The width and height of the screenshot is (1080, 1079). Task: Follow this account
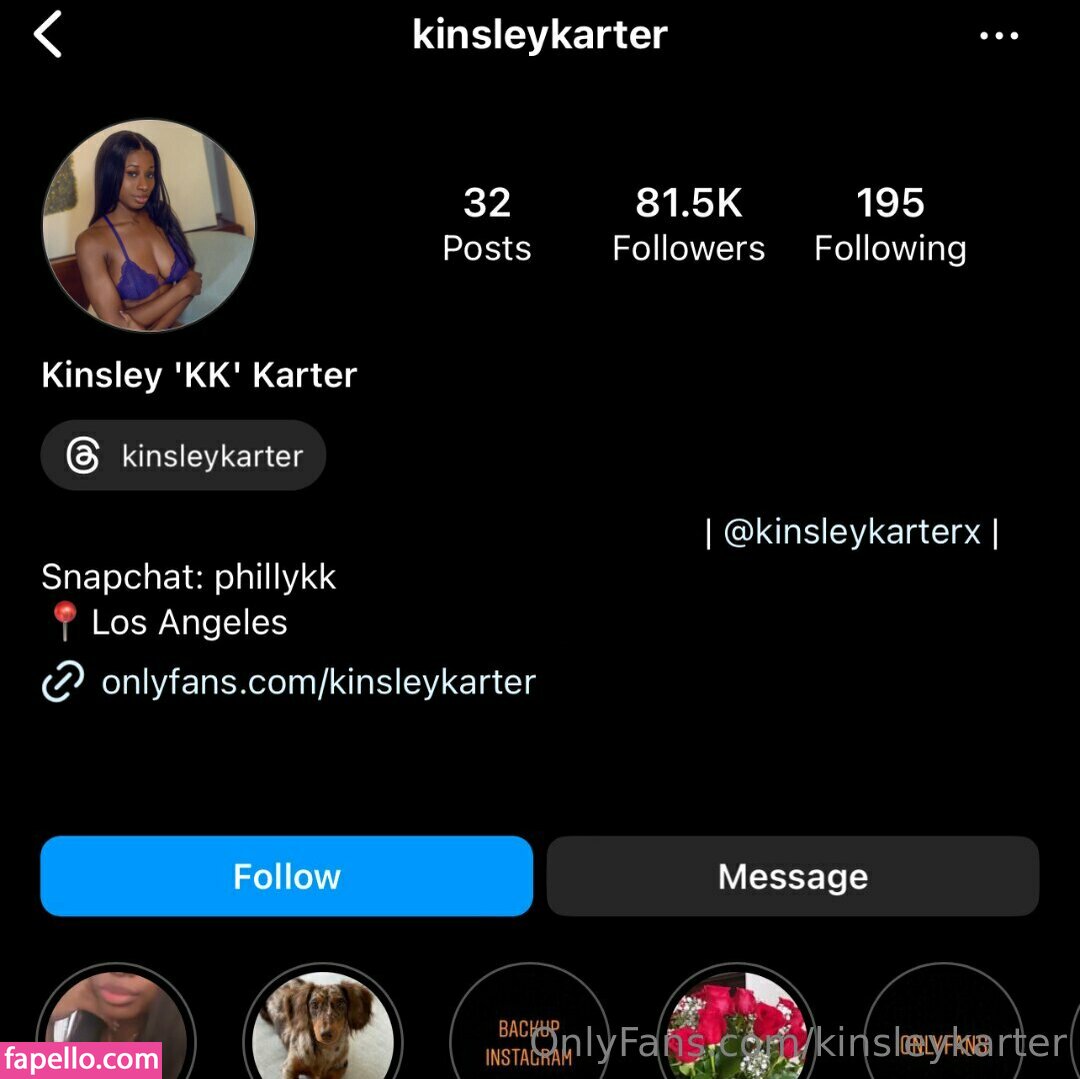pyautogui.click(x=286, y=876)
